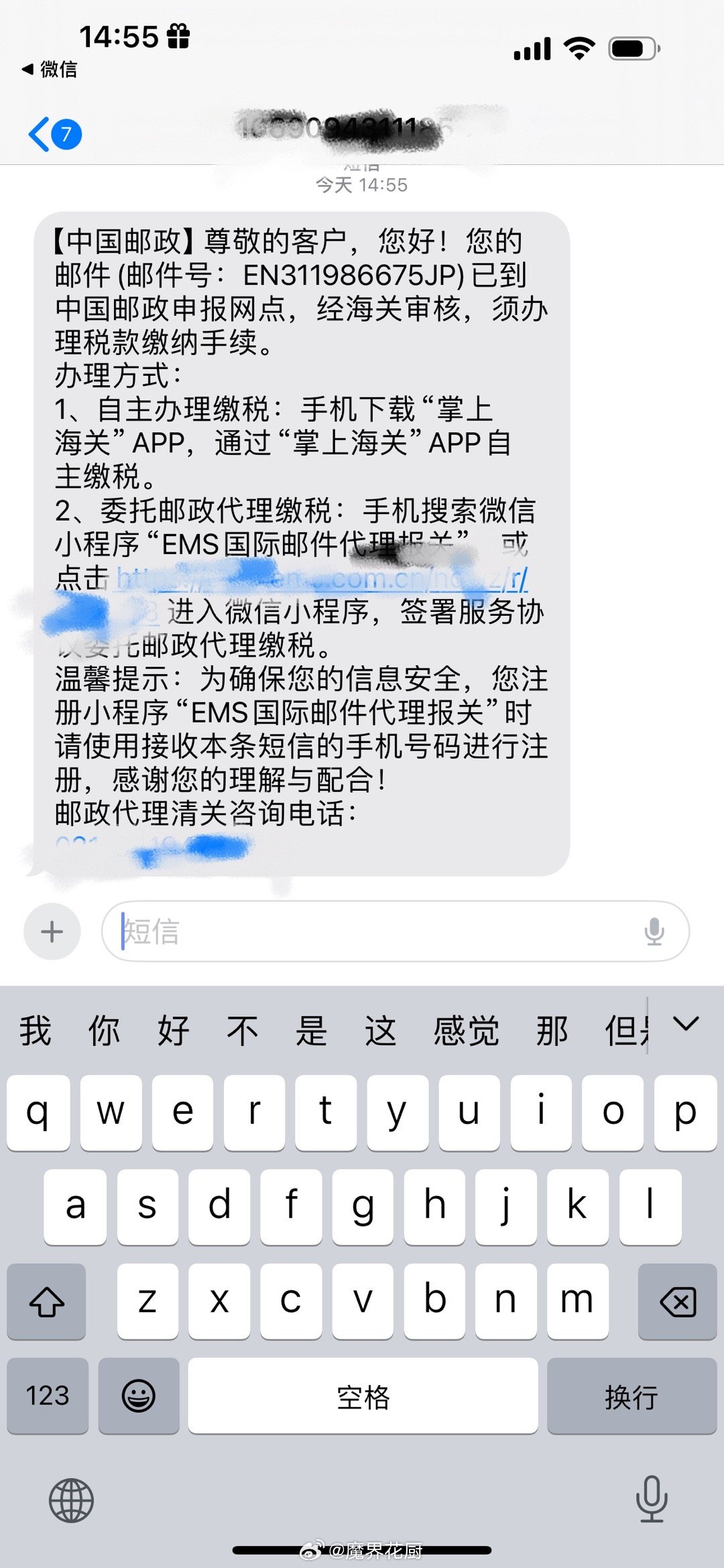
Task: Choose the suggested word 我
Action: tap(36, 1031)
